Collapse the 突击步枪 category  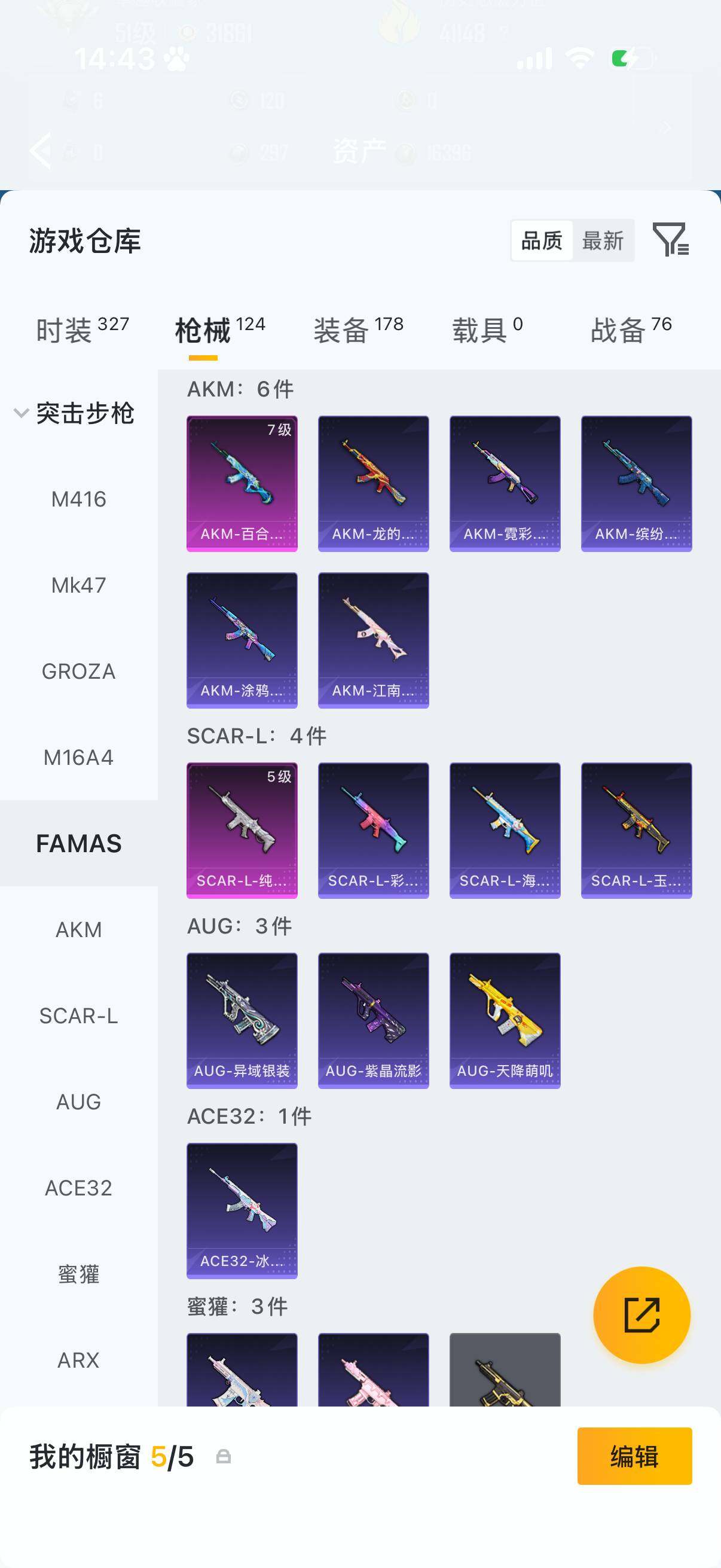(x=73, y=413)
